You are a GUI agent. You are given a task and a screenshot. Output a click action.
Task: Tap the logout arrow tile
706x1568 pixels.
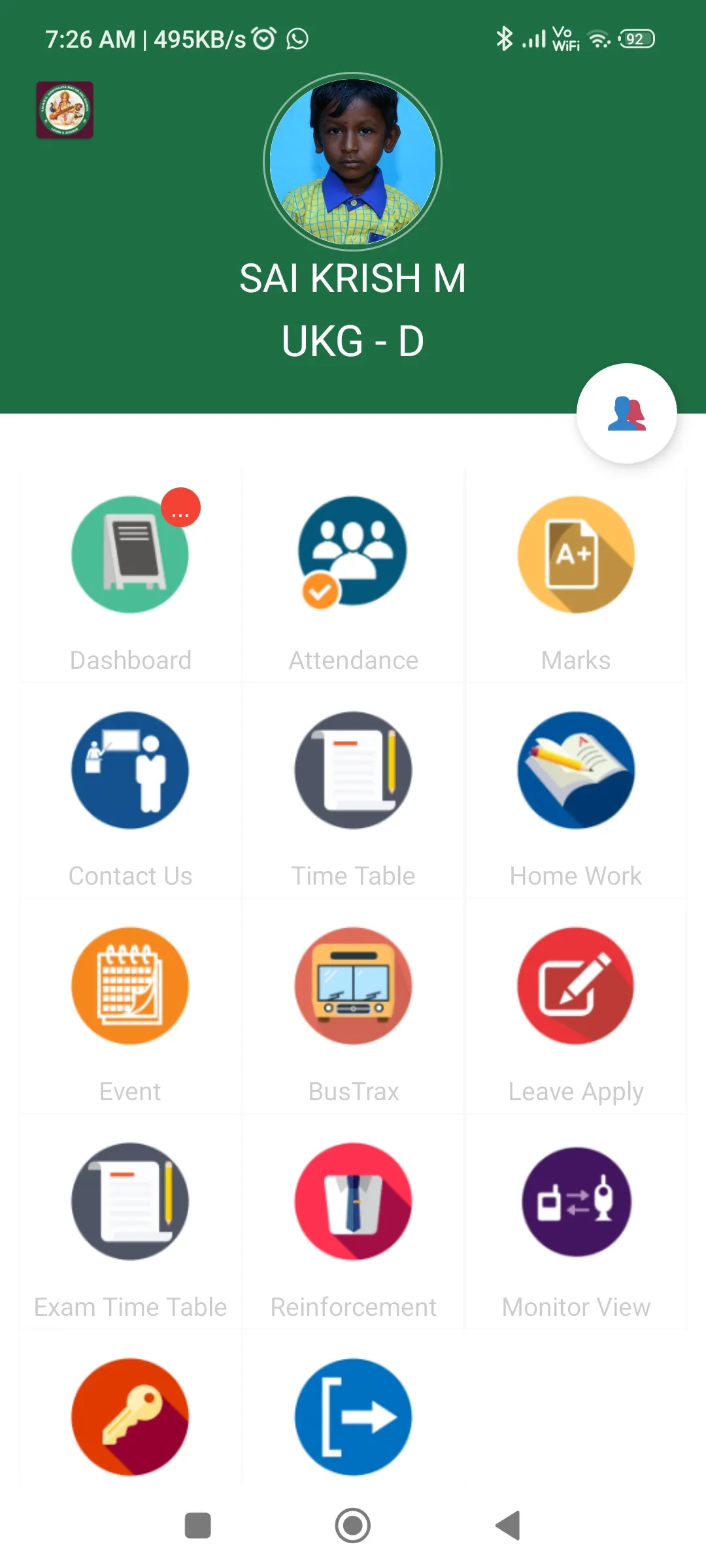[353, 1416]
